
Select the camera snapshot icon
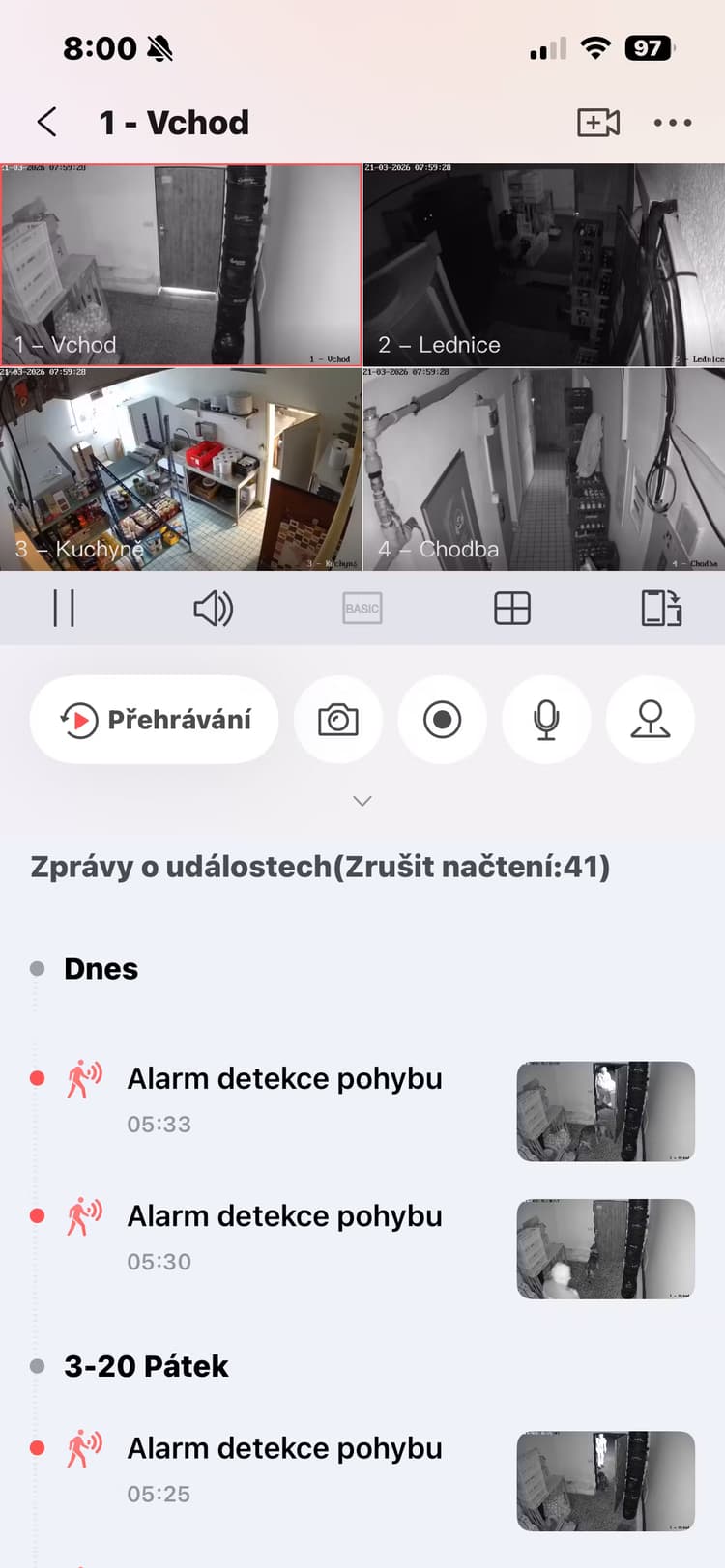338,720
